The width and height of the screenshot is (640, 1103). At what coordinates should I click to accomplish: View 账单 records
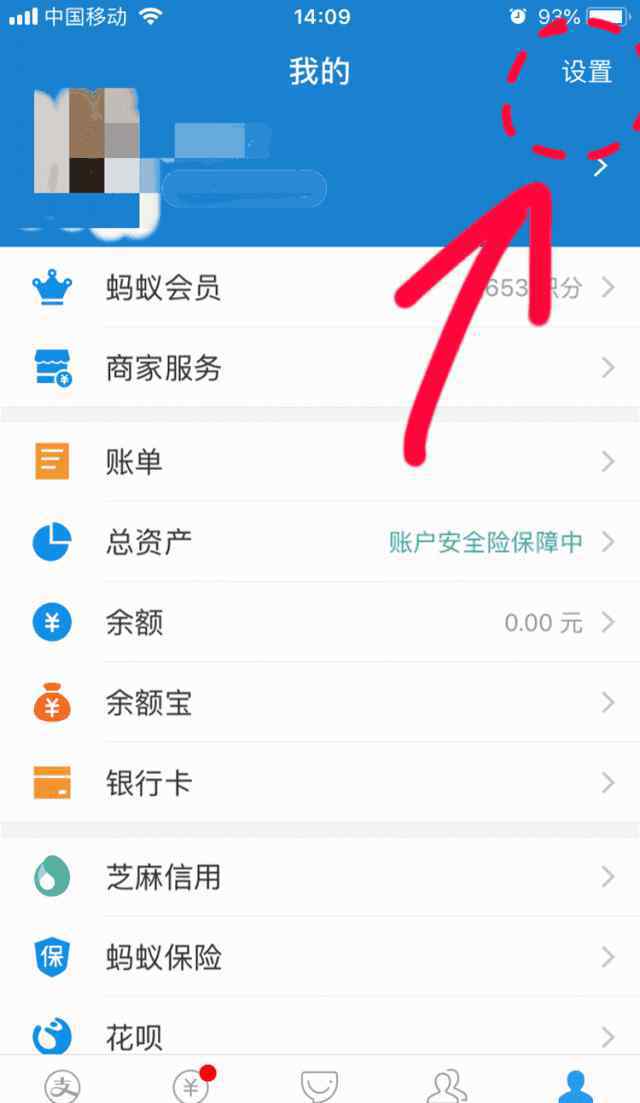coord(320,461)
